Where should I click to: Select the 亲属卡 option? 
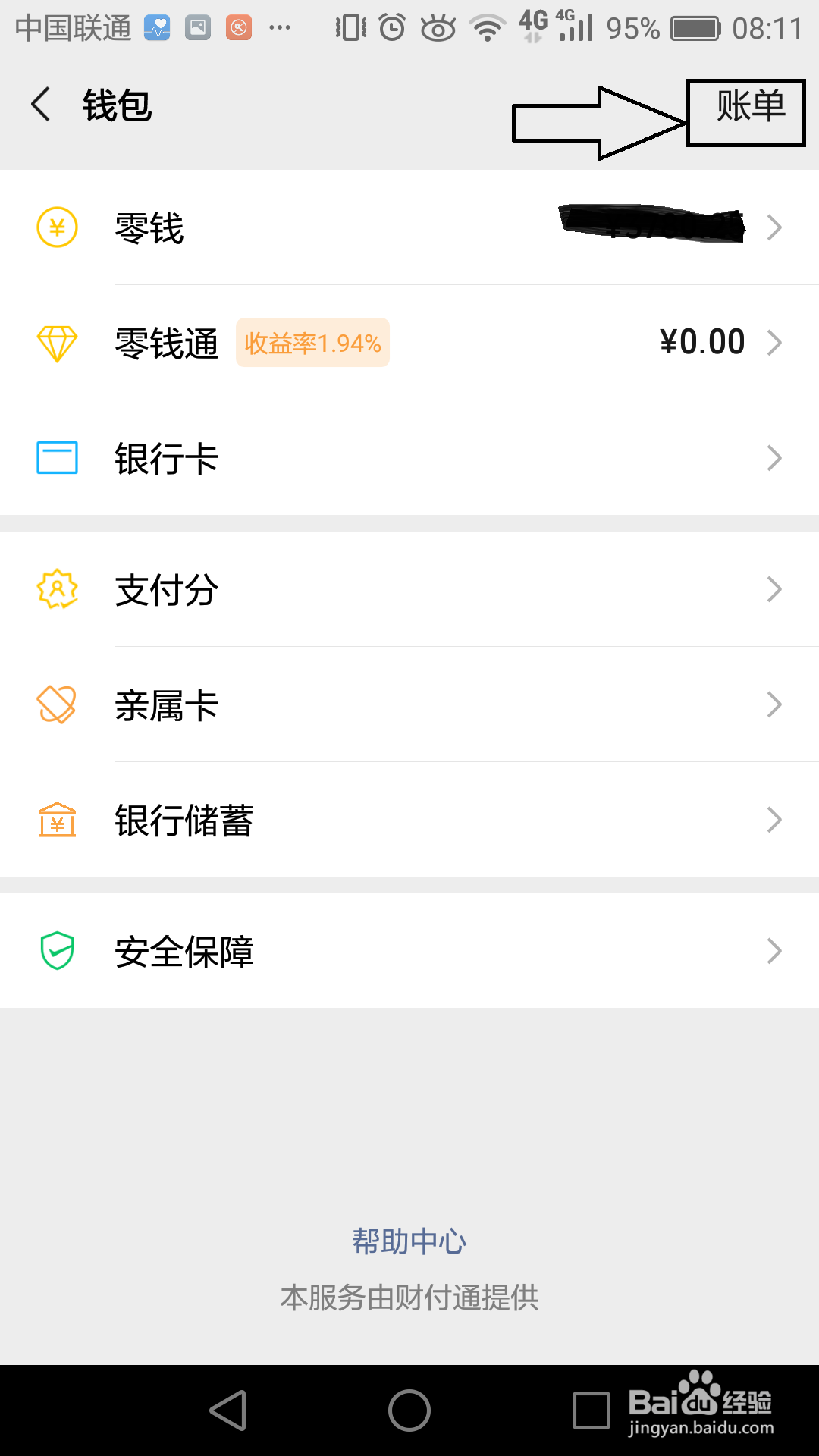(409, 704)
